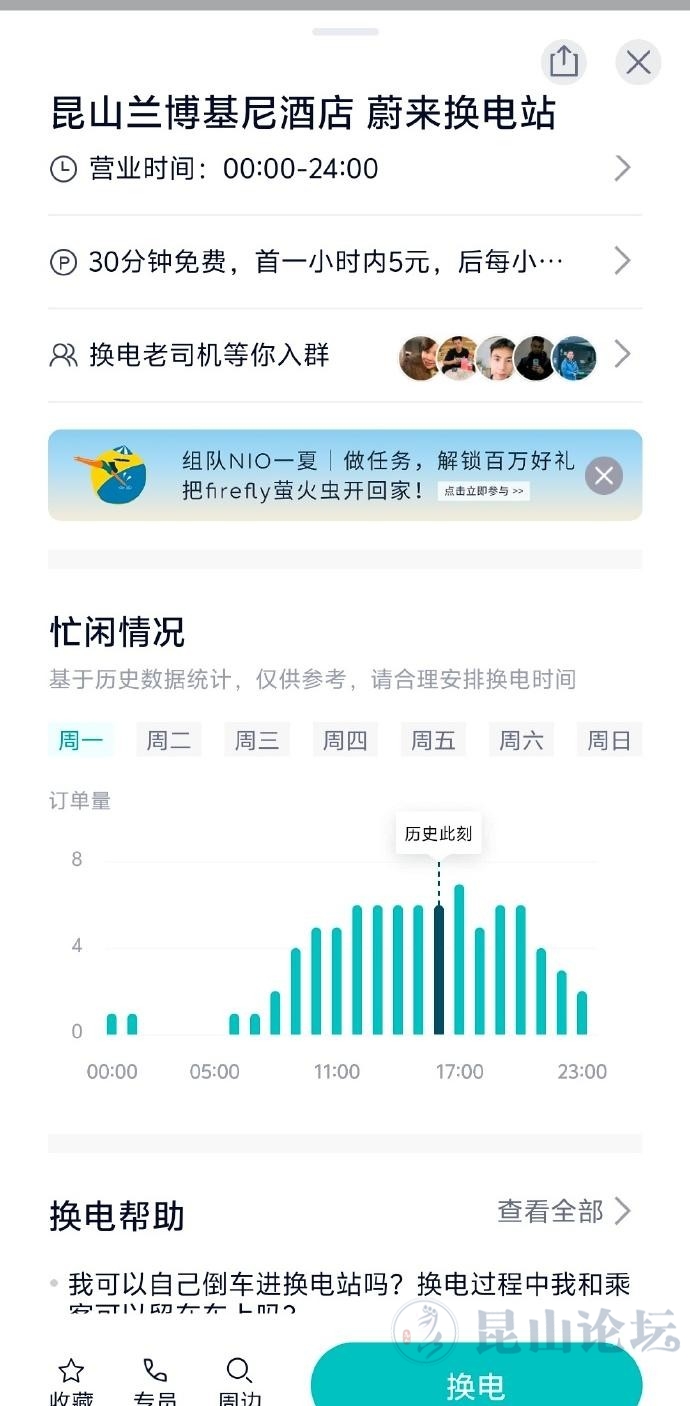
Task: Switch to 周三 busy chart
Action: pyautogui.click(x=257, y=740)
